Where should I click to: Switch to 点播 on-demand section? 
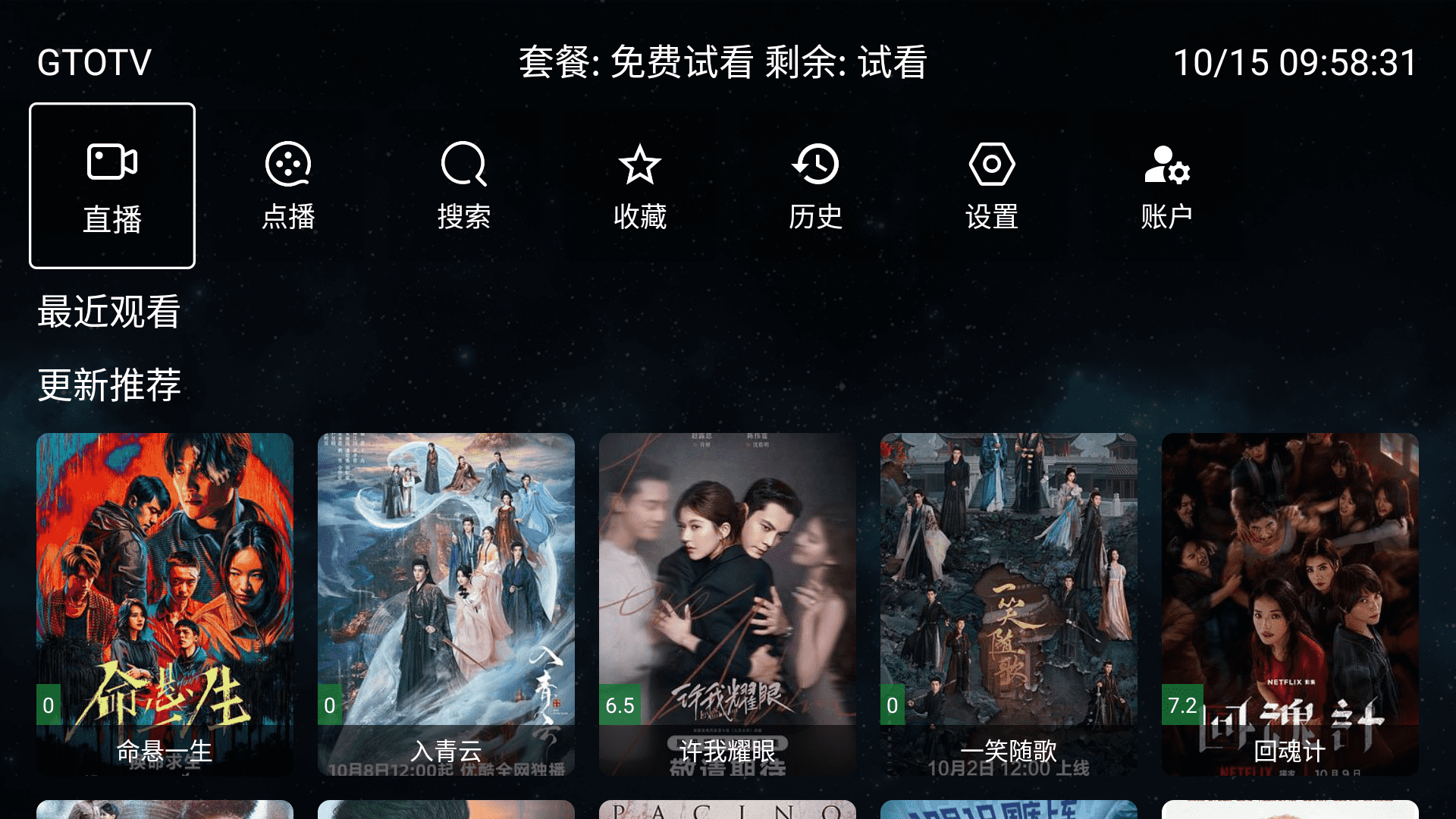click(288, 186)
